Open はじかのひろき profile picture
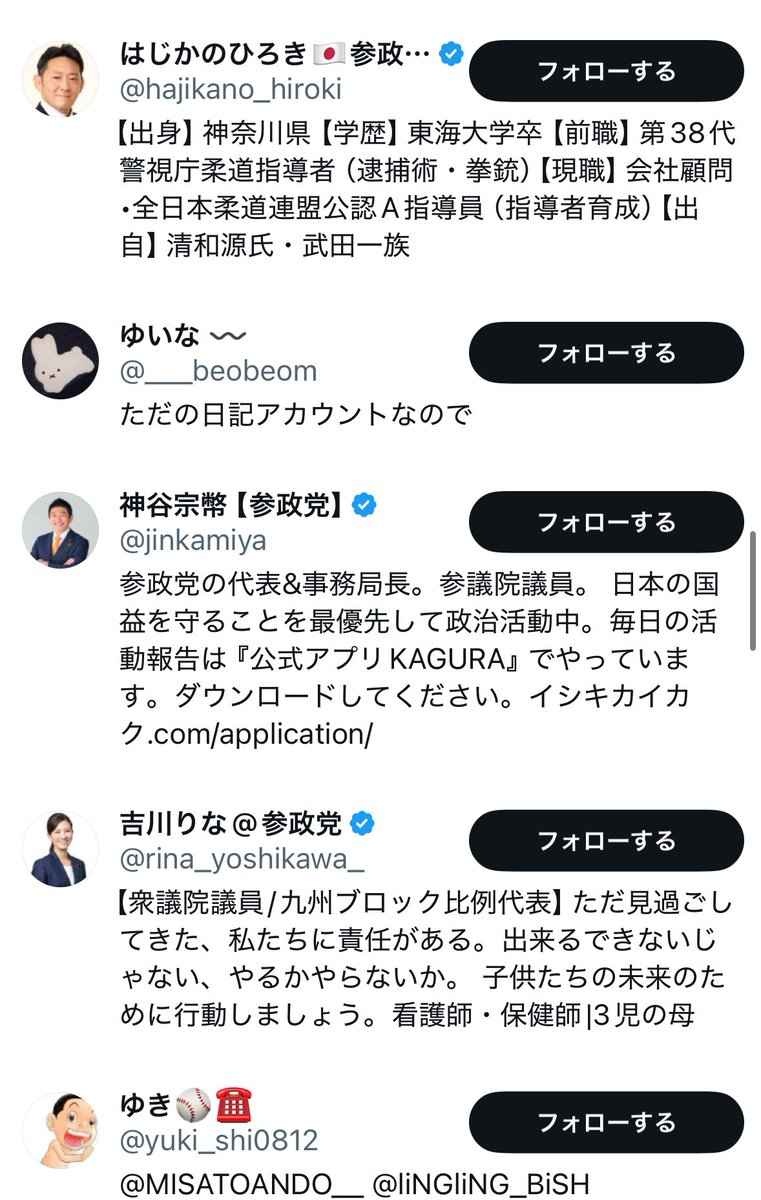This screenshot has width=761, height=1200. pos(61,80)
